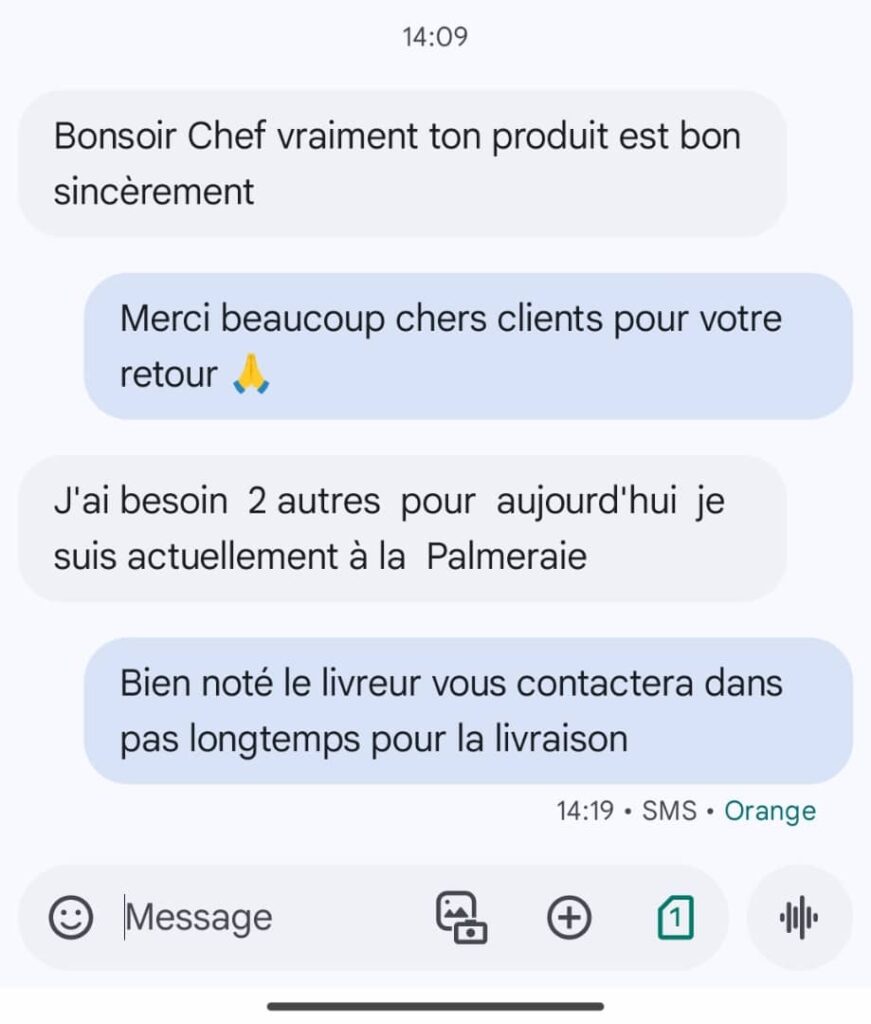The image size is (871, 1024).
Task: Switch the SIM card selector
Action: pyautogui.click(x=676, y=917)
